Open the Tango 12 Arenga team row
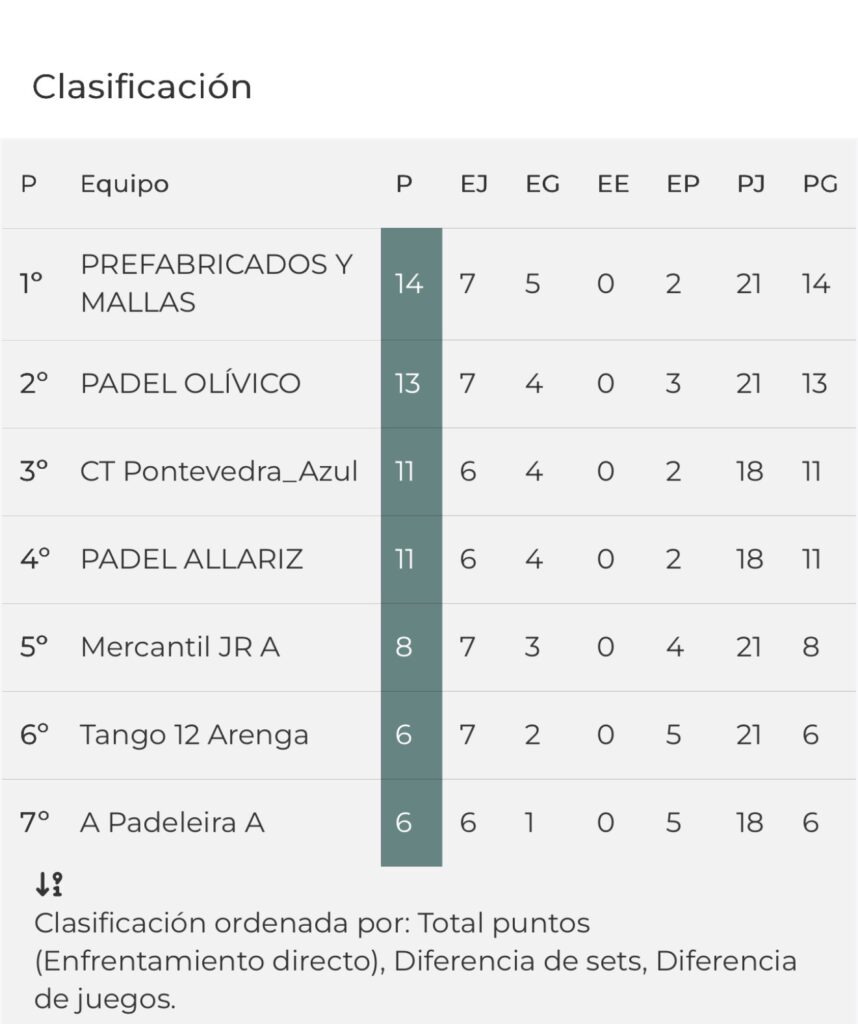Image resolution: width=858 pixels, height=1024 pixels. point(194,735)
